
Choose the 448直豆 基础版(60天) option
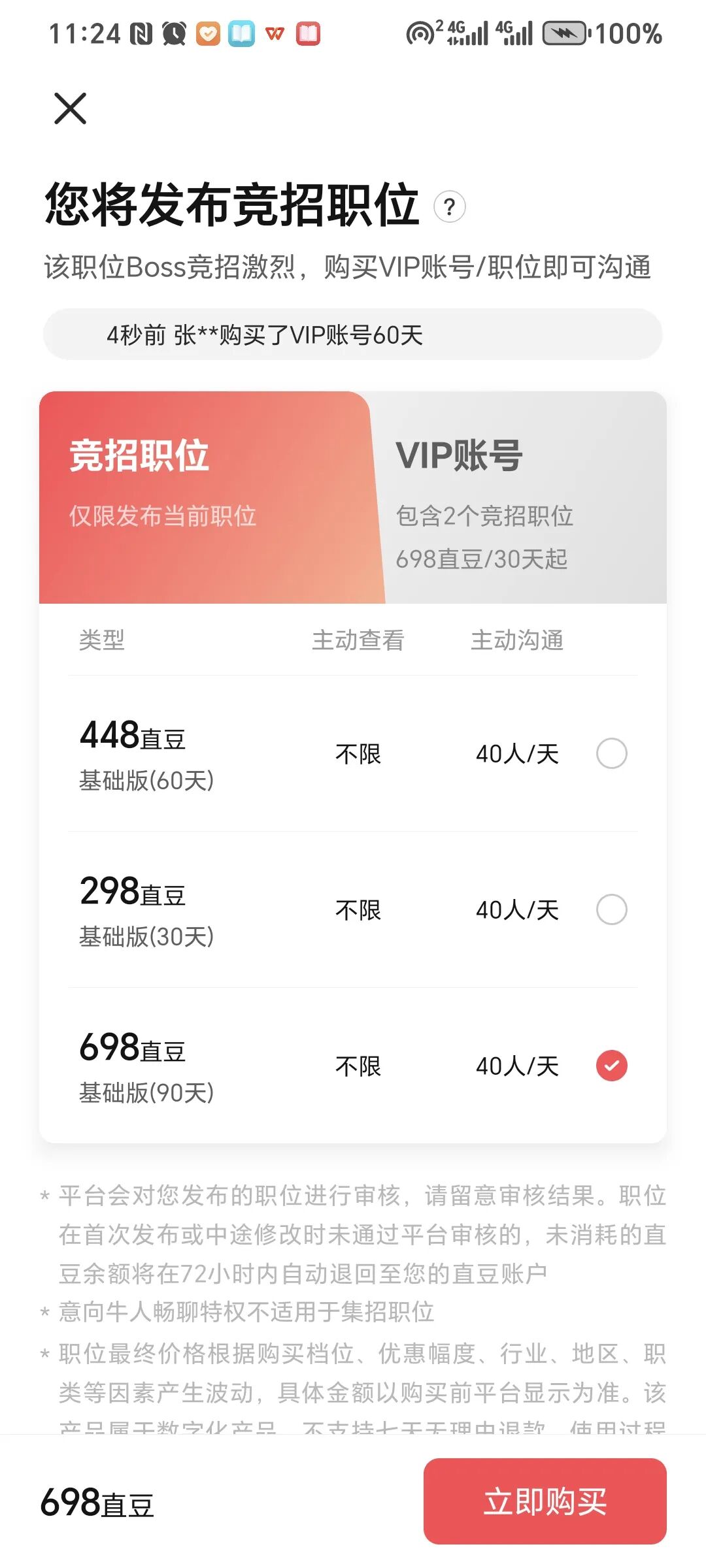611,753
